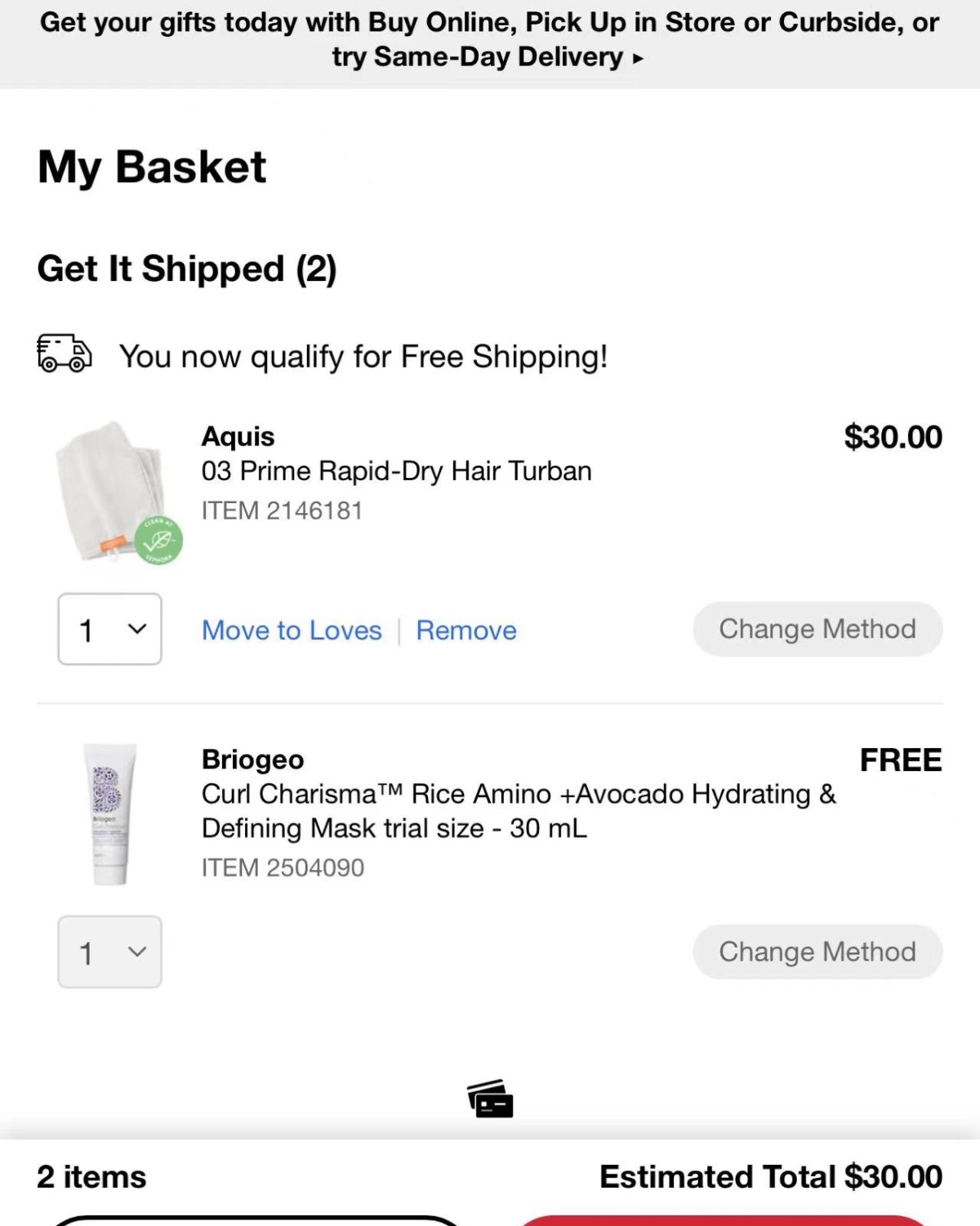This screenshot has width=980, height=1226.
Task: Open the 03 Prime Rapid-Dry Hair Turban details
Action: [x=396, y=471]
